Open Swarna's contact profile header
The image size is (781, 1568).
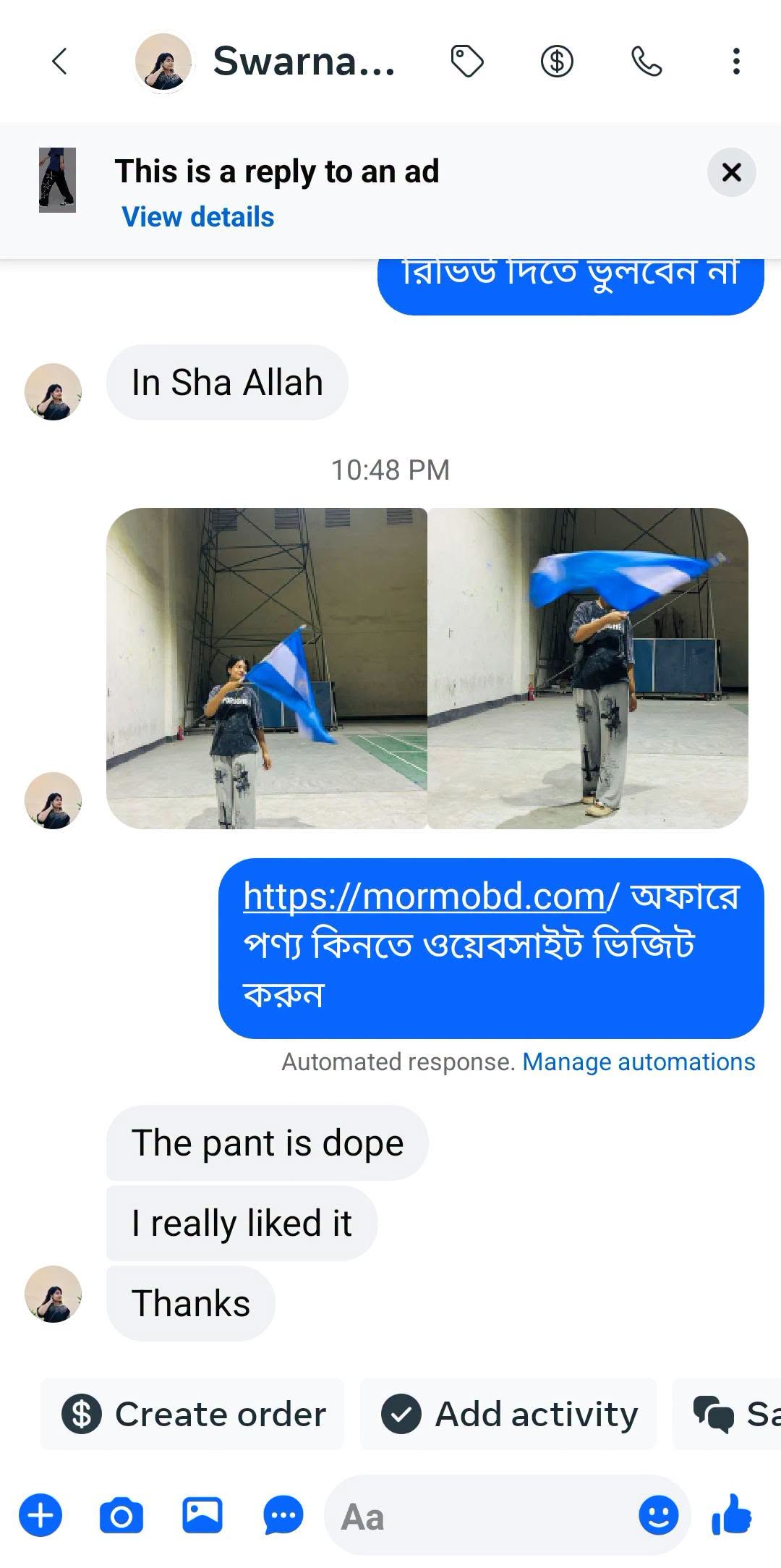pos(266,62)
